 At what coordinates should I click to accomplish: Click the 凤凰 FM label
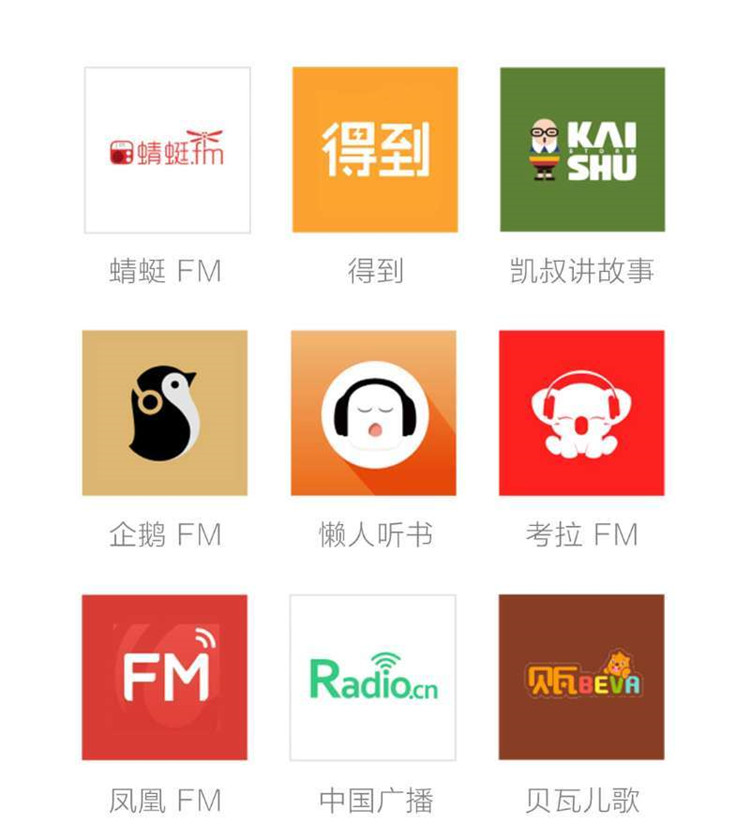166,797
